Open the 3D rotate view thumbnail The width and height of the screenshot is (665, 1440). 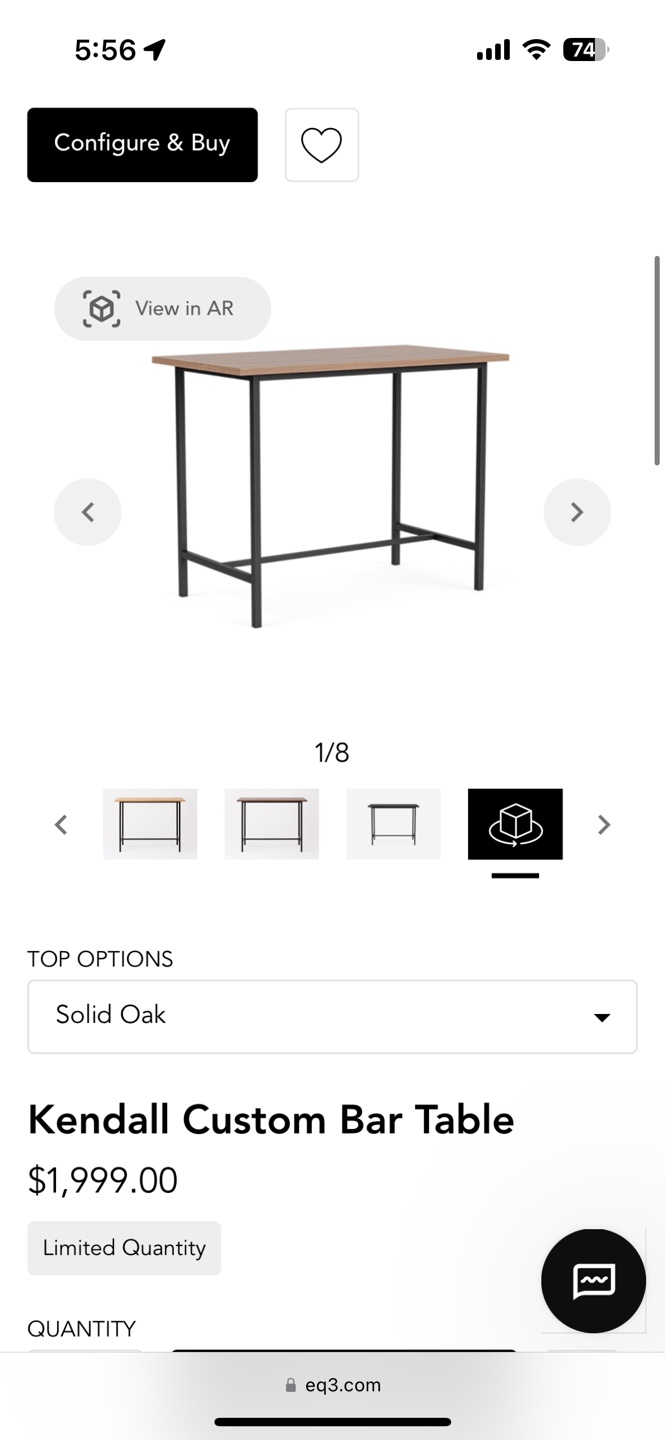click(515, 824)
